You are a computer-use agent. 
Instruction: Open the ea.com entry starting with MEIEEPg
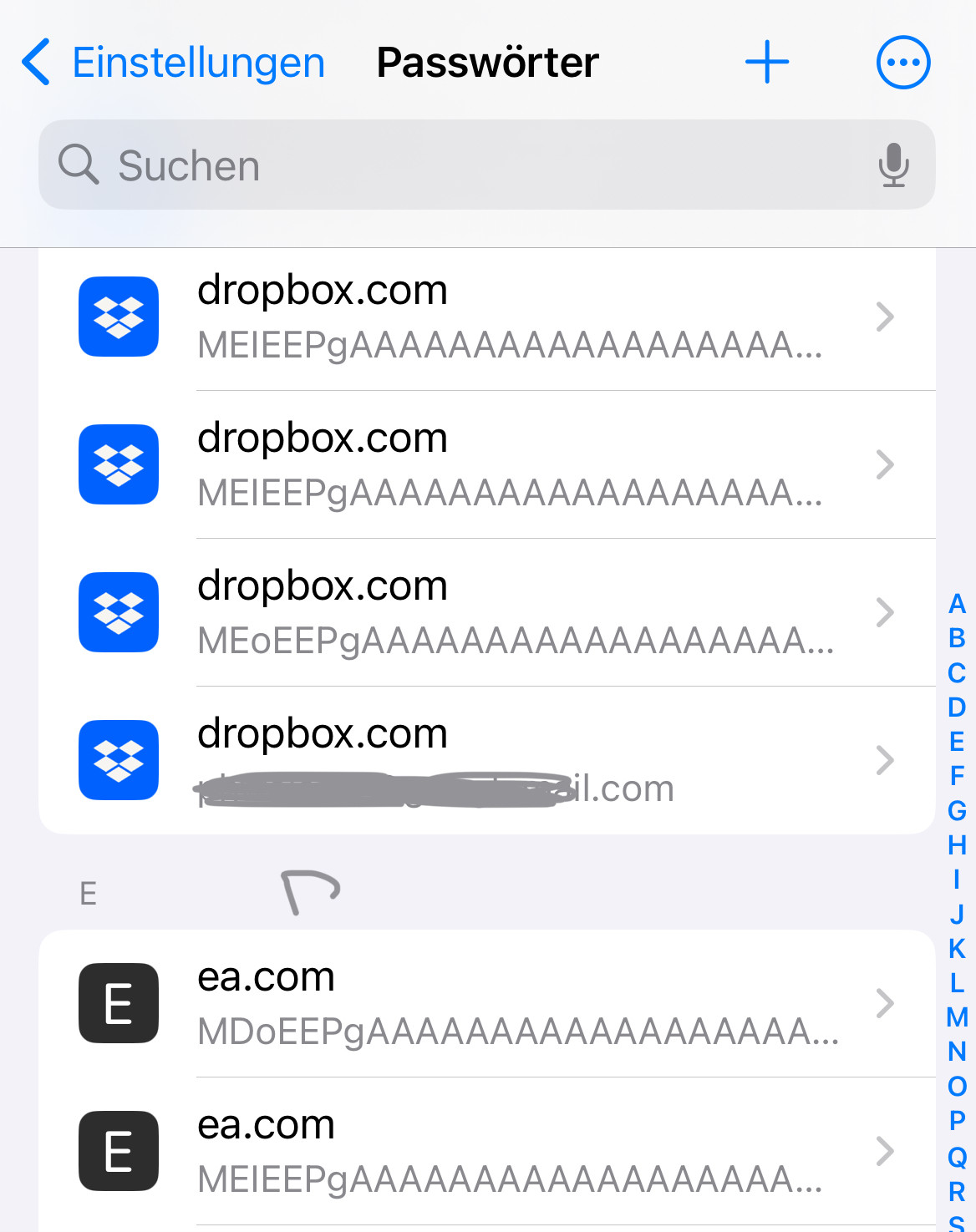point(487,1151)
